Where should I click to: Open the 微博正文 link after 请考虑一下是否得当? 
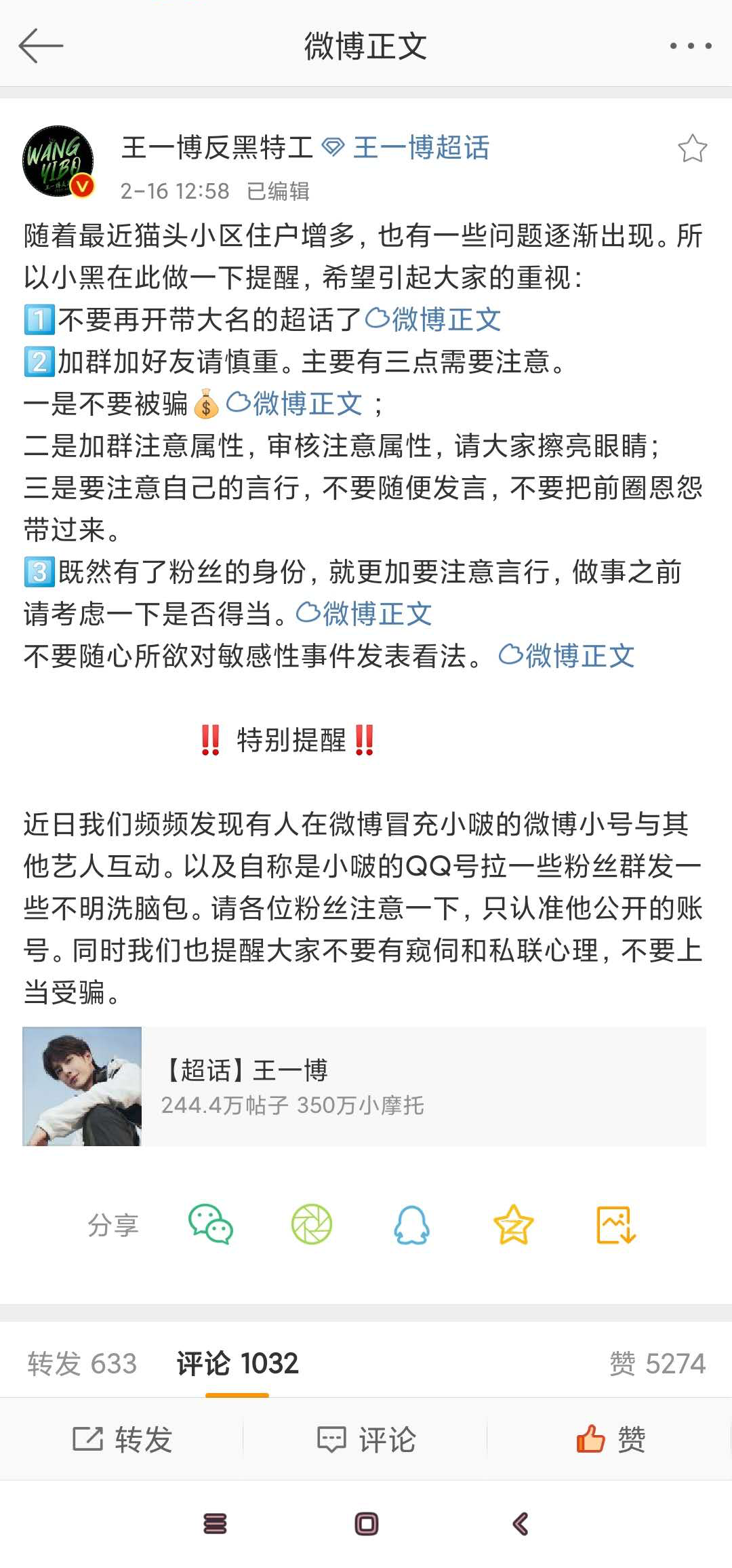click(365, 614)
